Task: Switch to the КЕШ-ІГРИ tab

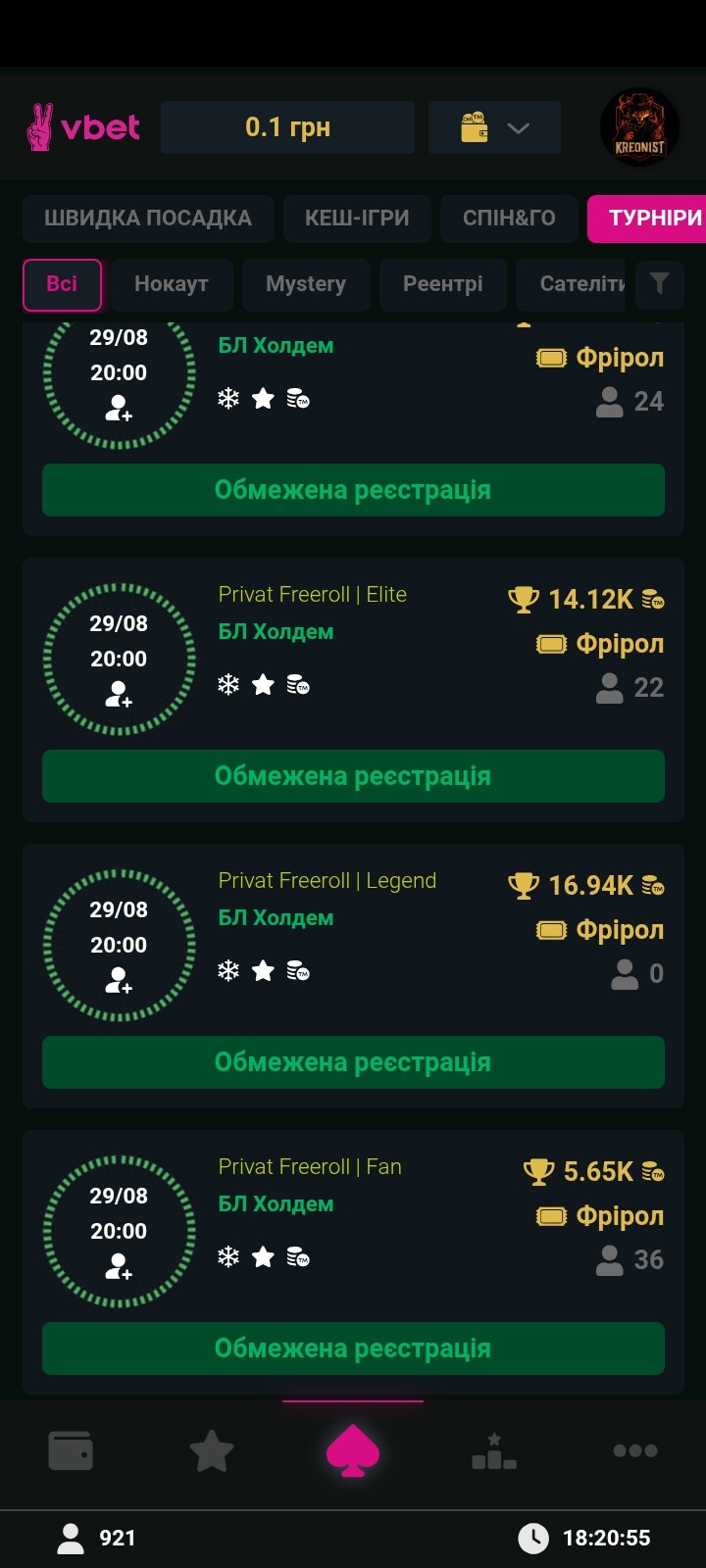Action: pyautogui.click(x=357, y=218)
